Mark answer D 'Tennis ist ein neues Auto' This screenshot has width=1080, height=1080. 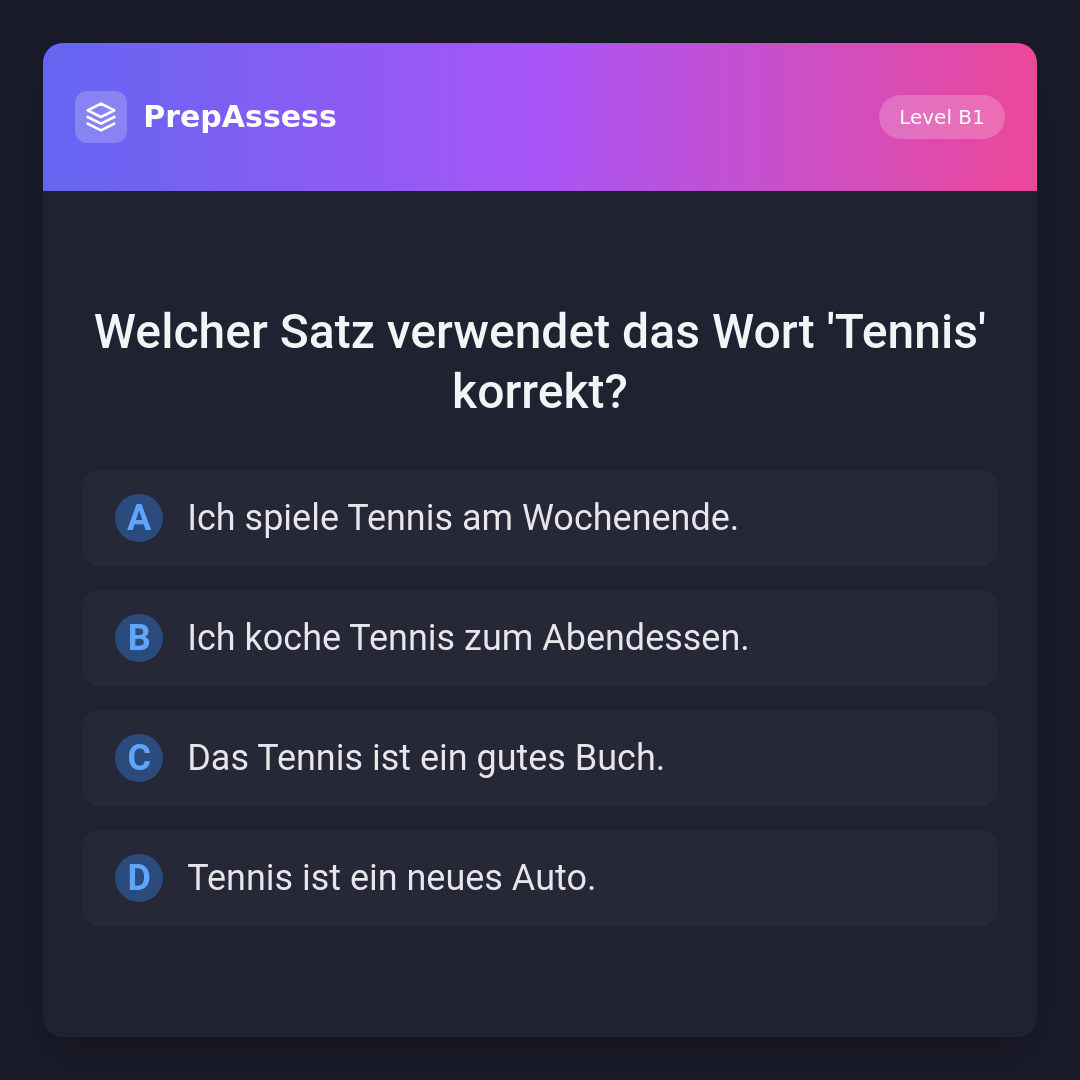click(540, 878)
